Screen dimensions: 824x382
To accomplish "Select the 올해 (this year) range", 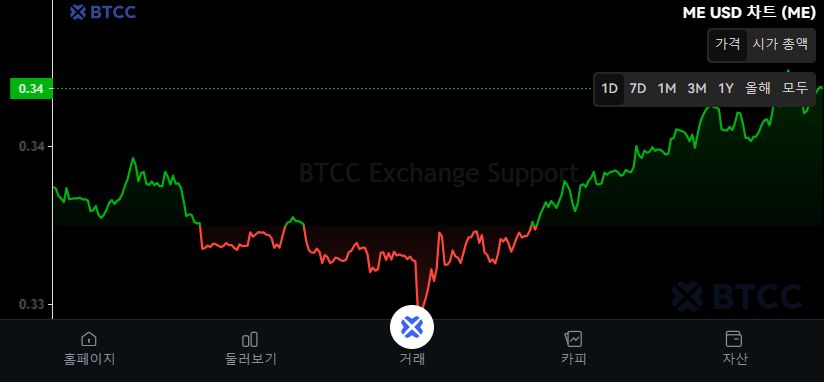I will (758, 89).
